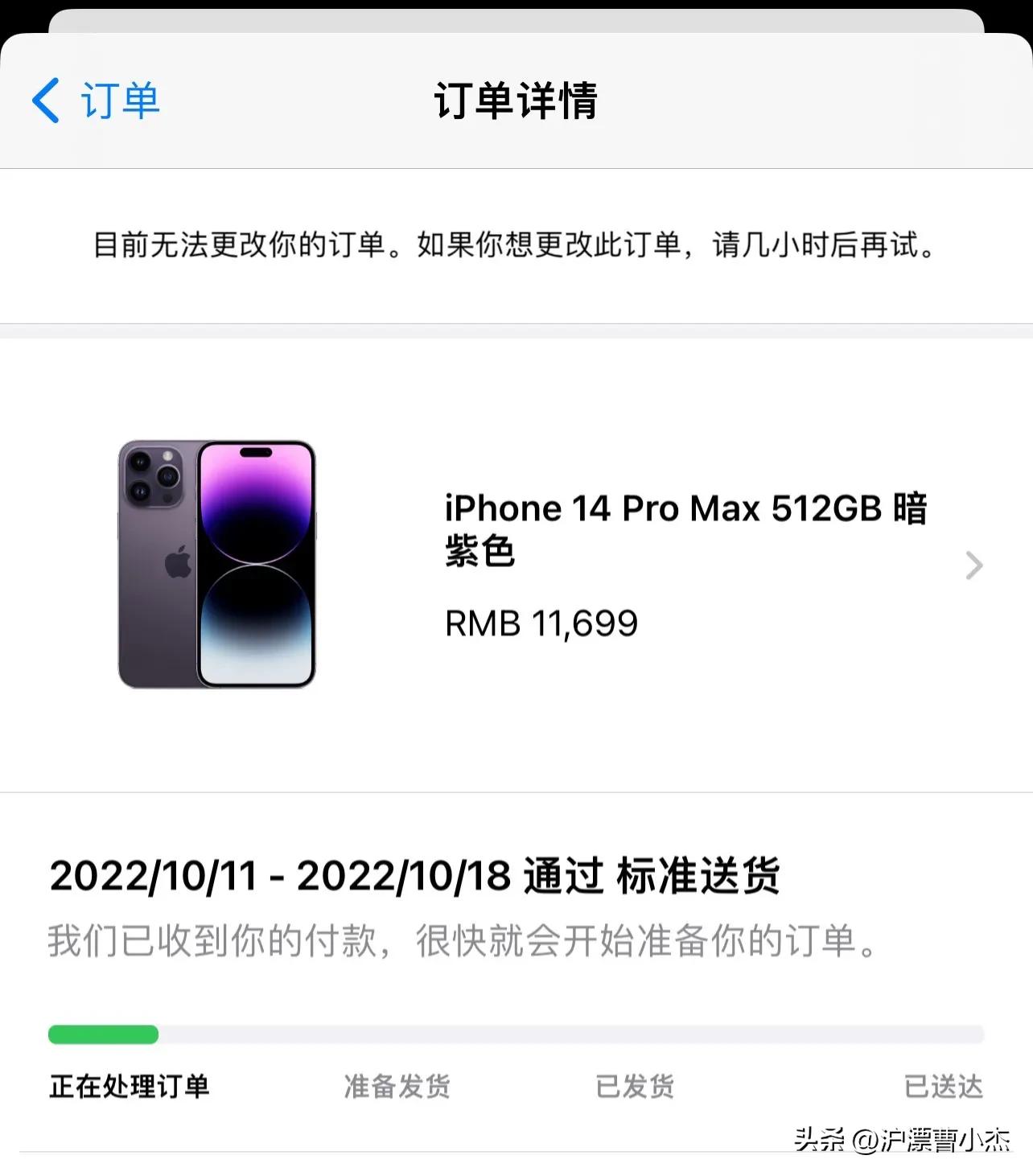
Task: Open the 订单详情 title header
Action: click(516, 102)
